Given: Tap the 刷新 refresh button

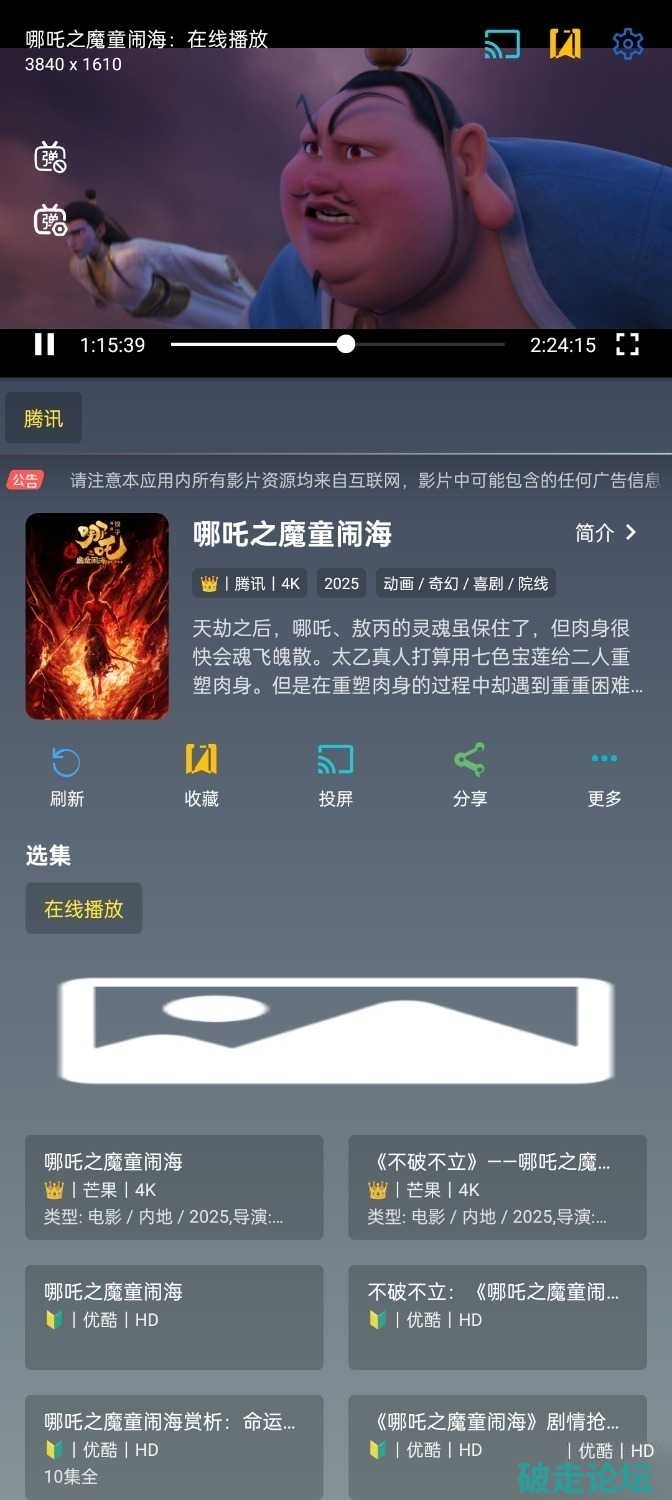Looking at the screenshot, I should (67, 775).
